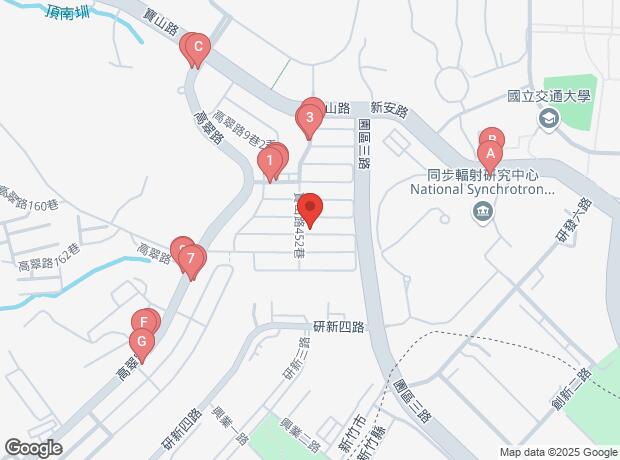Select the map marker labeled C
The image size is (620, 460).
(198, 46)
